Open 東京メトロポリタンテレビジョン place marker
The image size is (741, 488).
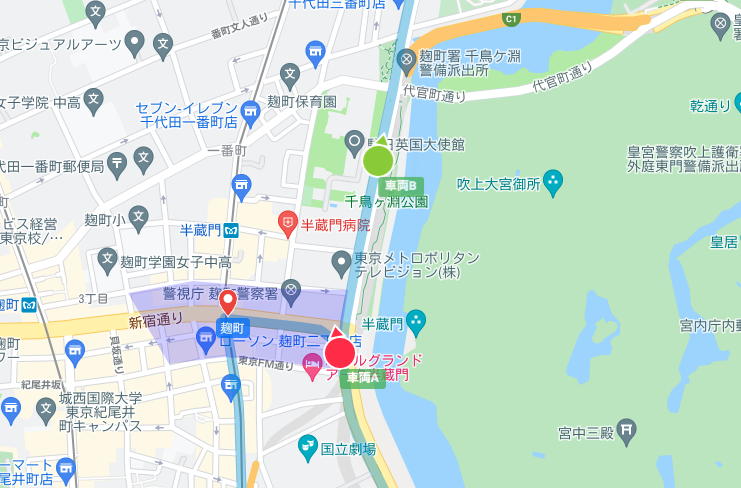click(342, 264)
